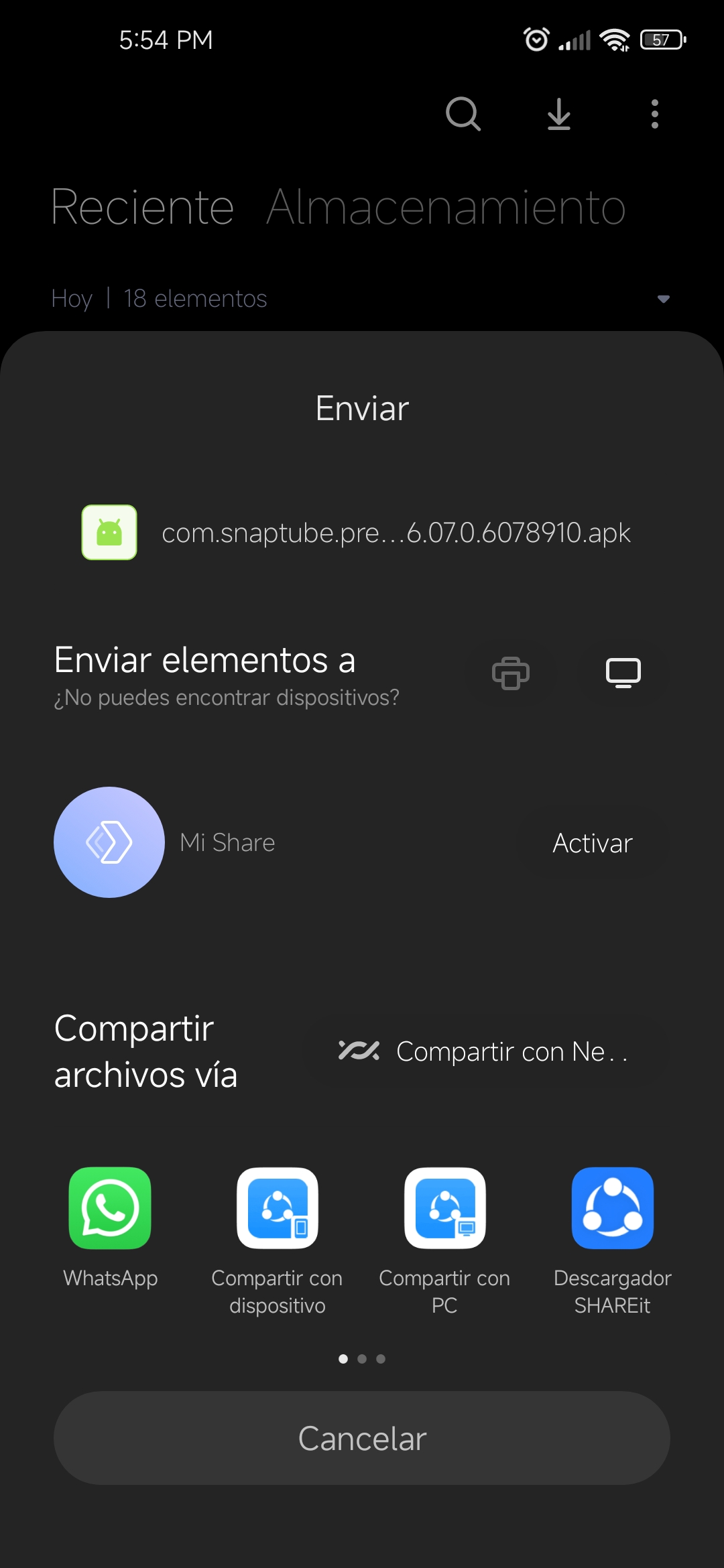724x1568 pixels.
Task: Cancel the send dialog
Action: 362,1438
